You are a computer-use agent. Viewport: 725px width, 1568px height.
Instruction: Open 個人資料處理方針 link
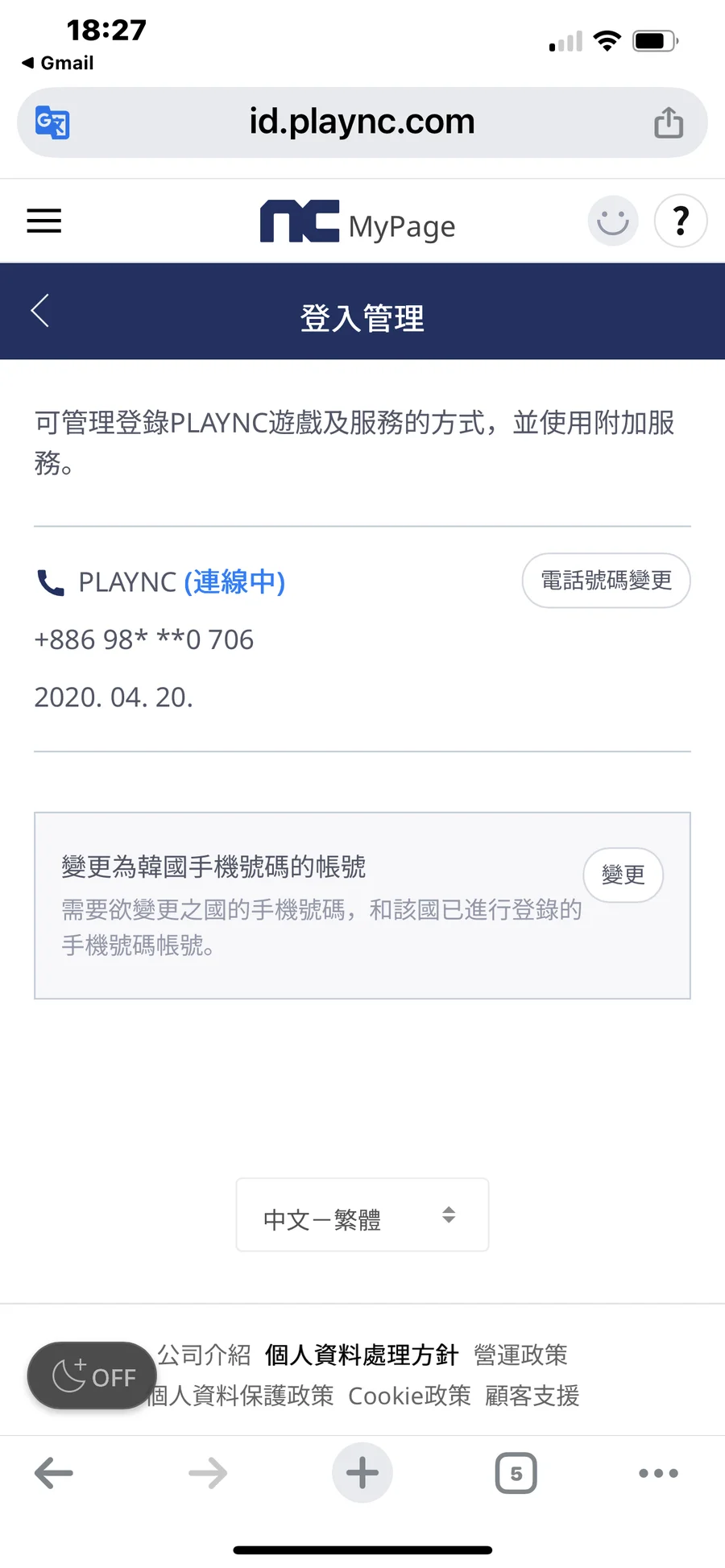click(x=362, y=1355)
